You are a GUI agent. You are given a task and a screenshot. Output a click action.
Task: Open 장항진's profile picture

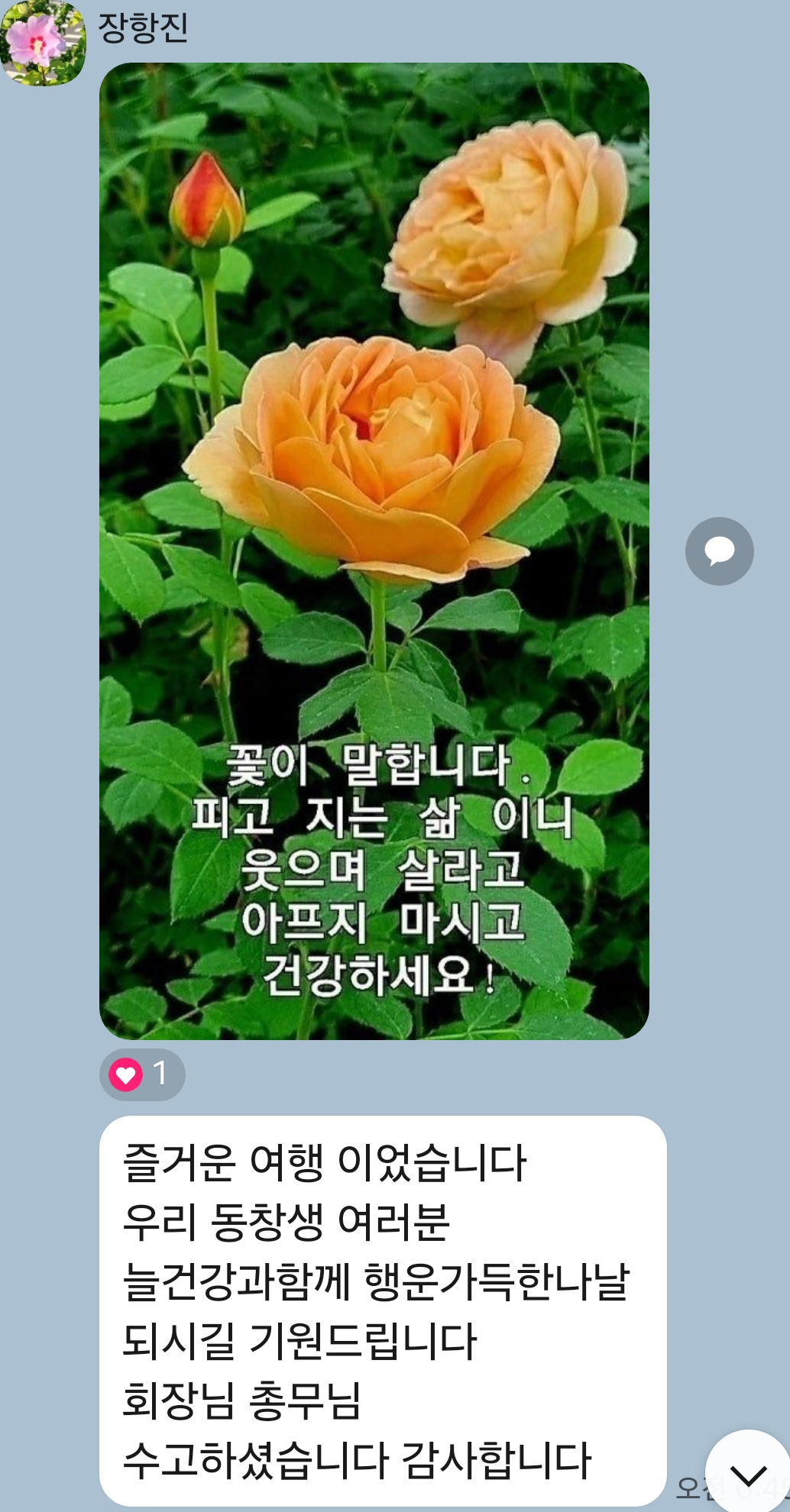click(43, 43)
